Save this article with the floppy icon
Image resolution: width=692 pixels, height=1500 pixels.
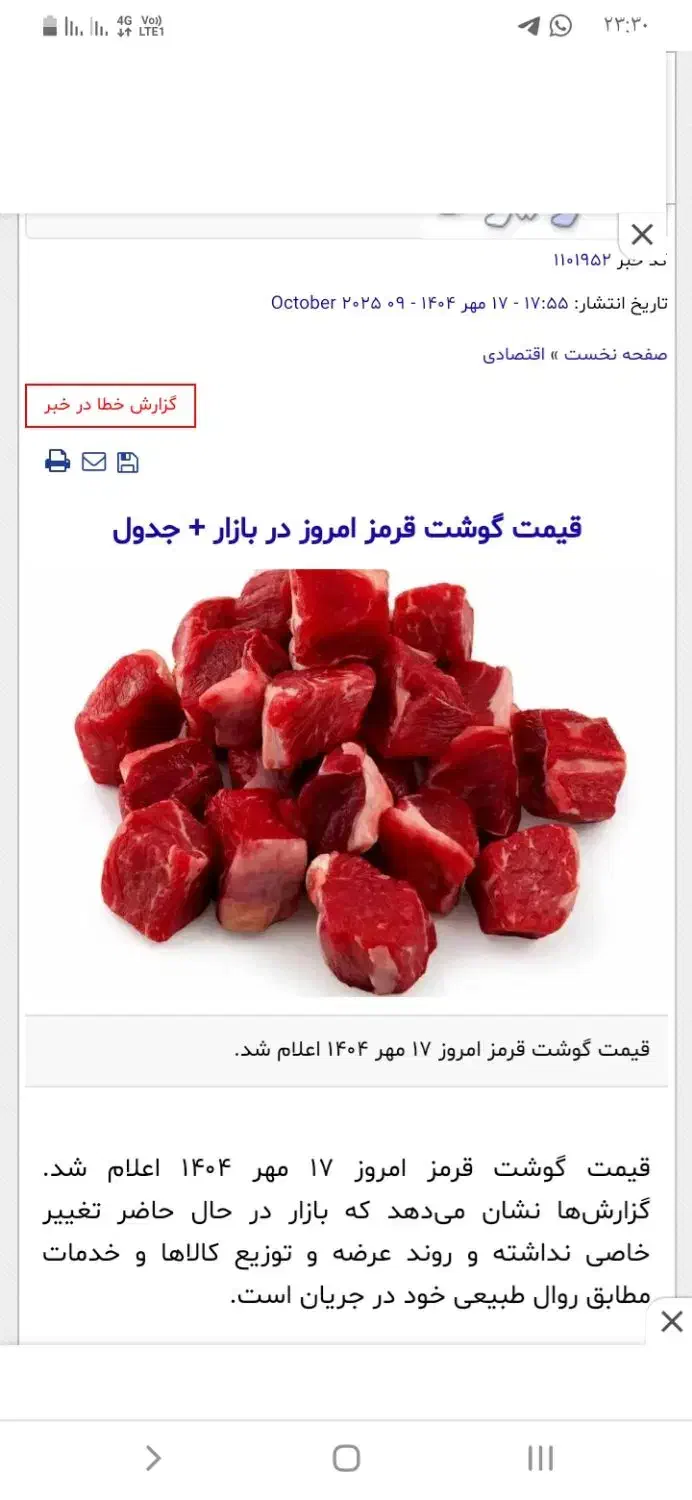pyautogui.click(x=128, y=461)
